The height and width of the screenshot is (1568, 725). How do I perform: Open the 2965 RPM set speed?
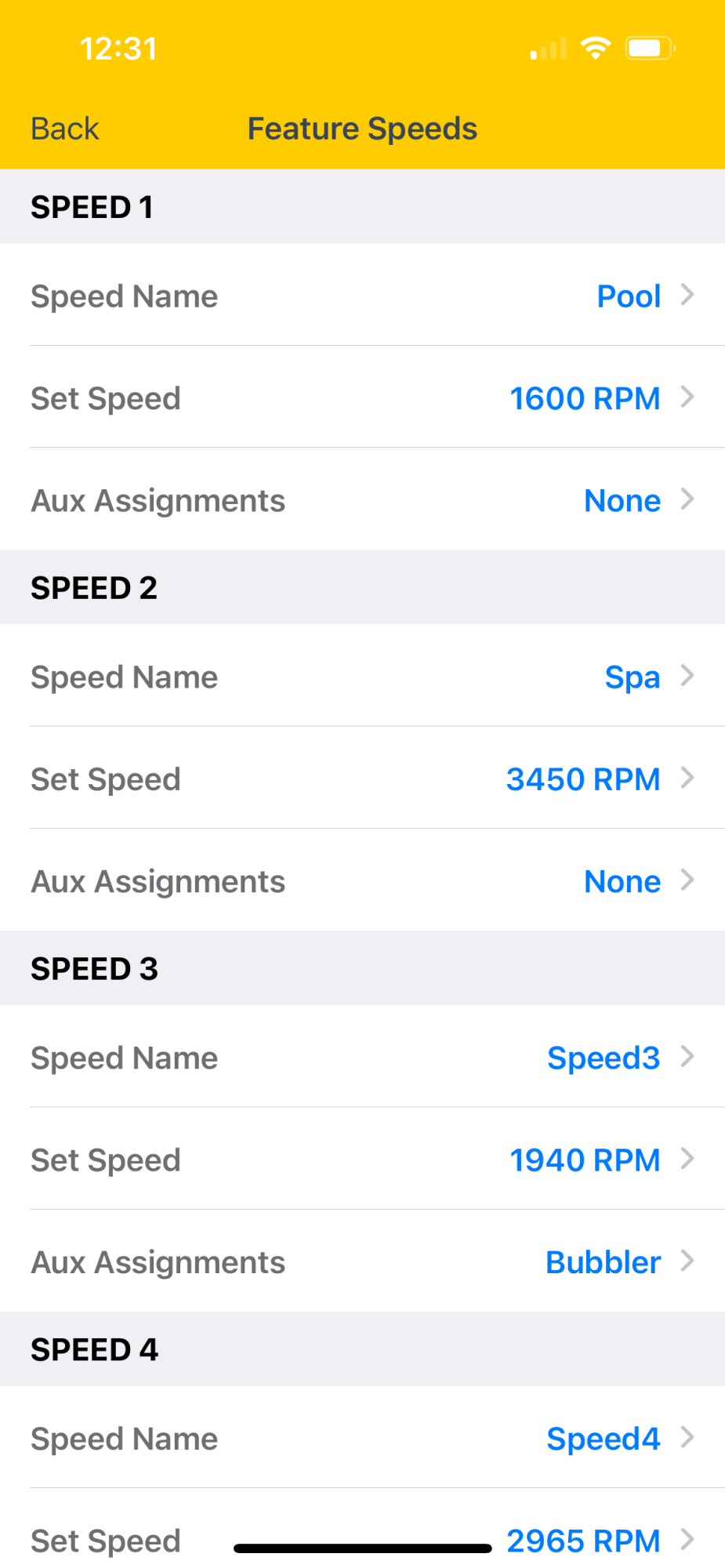[362, 1529]
